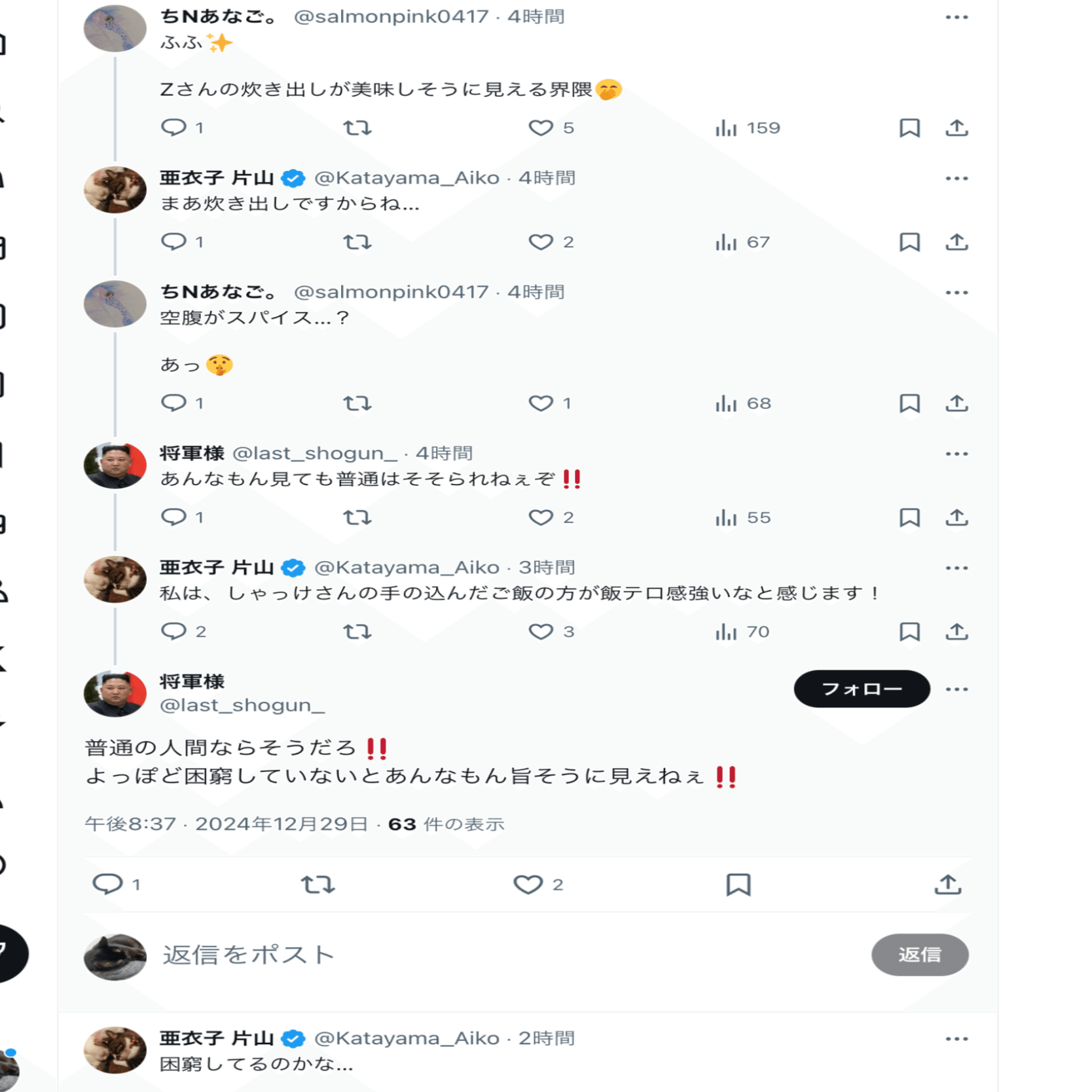1092x1092 pixels.
Task: Like the main post by 将軍様
Action: click(x=528, y=884)
